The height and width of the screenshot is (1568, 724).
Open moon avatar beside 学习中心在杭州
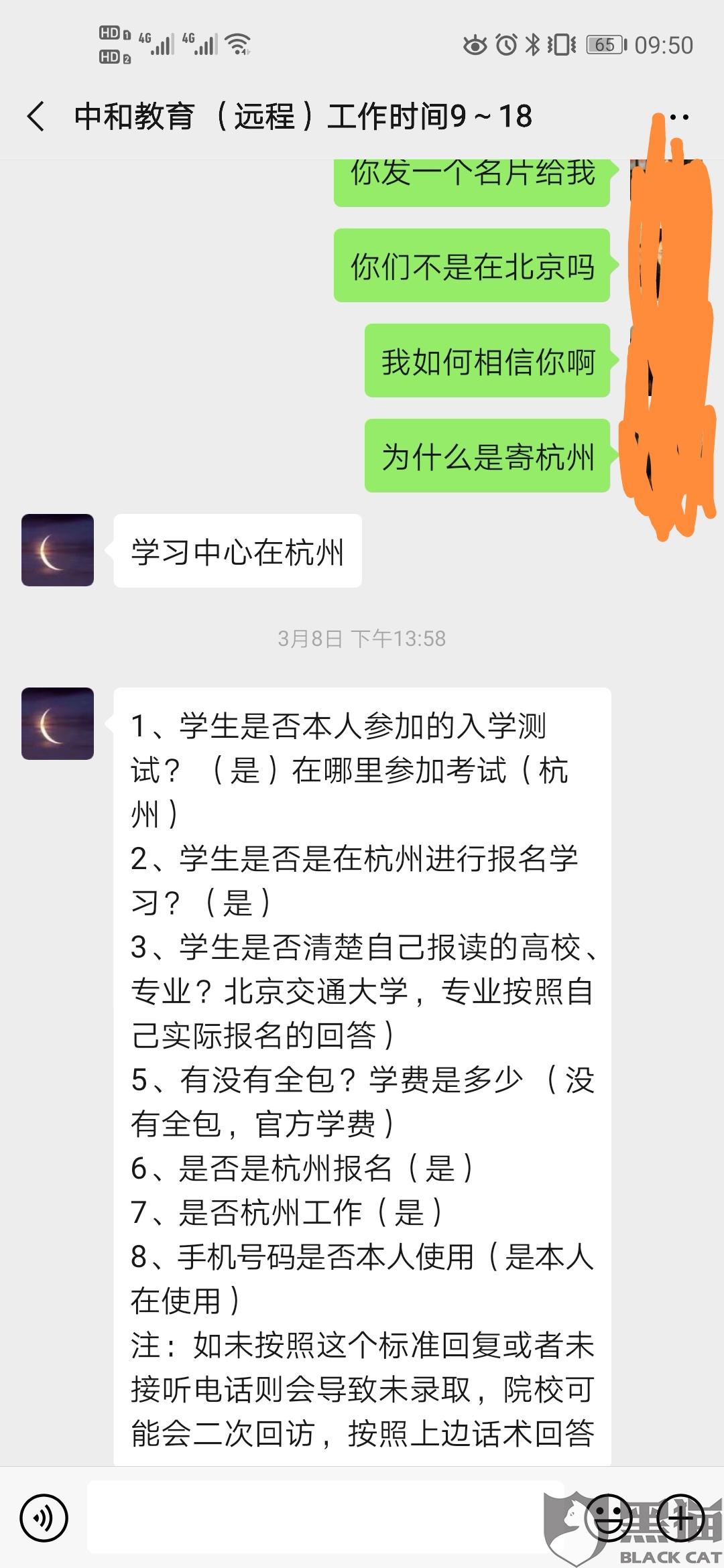click(58, 550)
